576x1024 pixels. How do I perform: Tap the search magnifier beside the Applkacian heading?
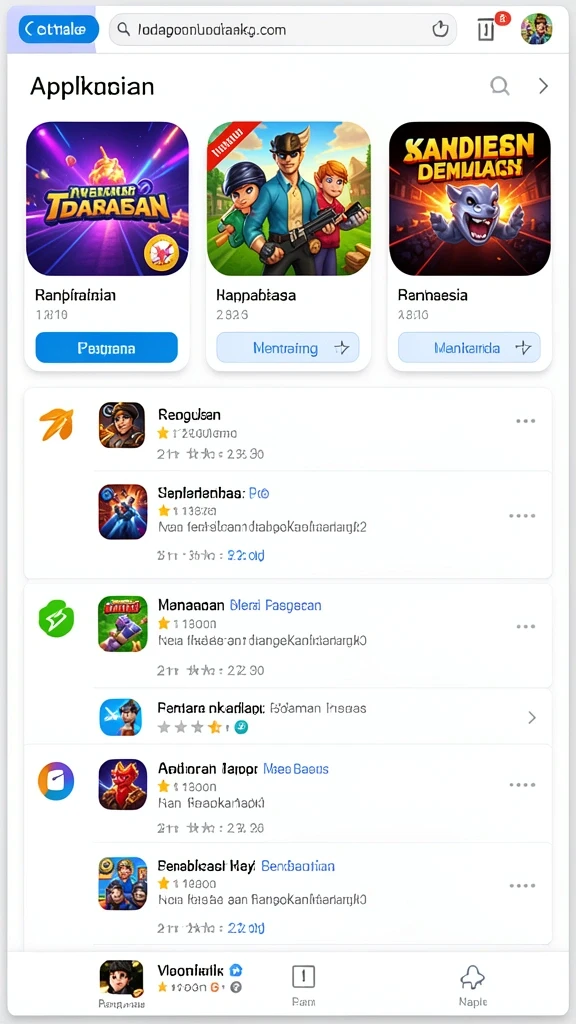tap(500, 86)
